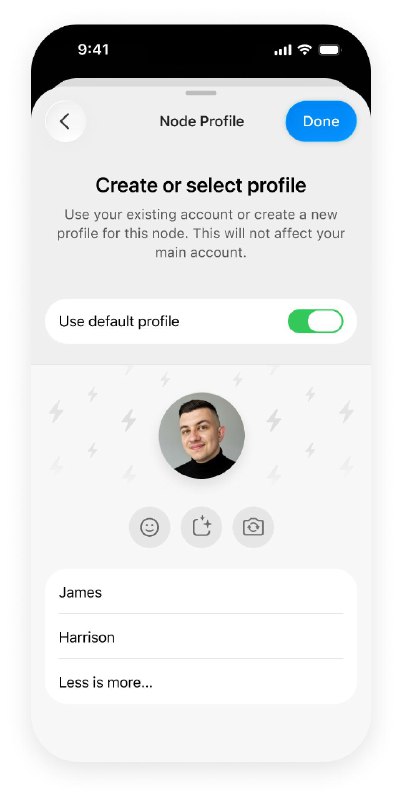This screenshot has height=800, width=402.
Task: Edit the bio field Less is more
Action: [201, 682]
